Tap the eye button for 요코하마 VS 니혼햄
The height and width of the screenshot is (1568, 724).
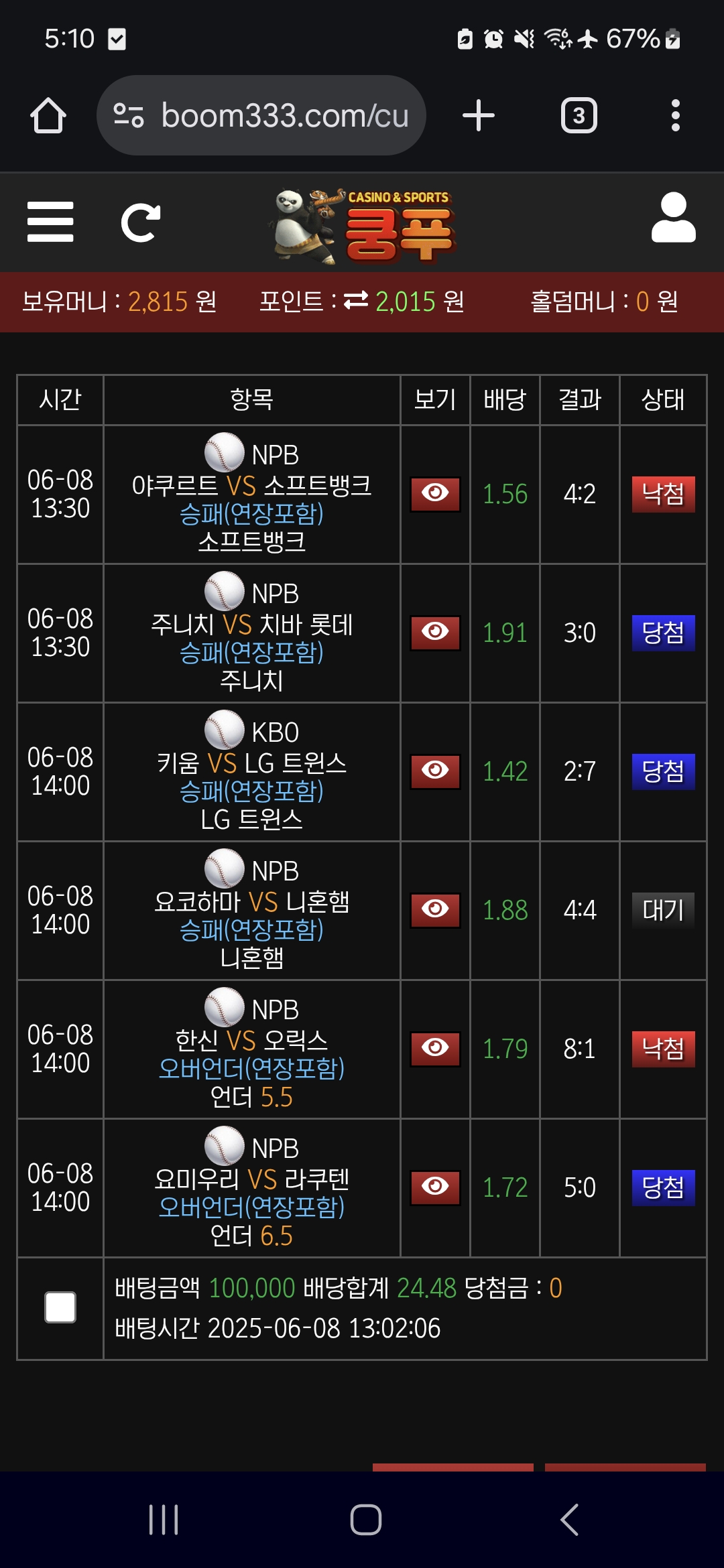click(436, 910)
